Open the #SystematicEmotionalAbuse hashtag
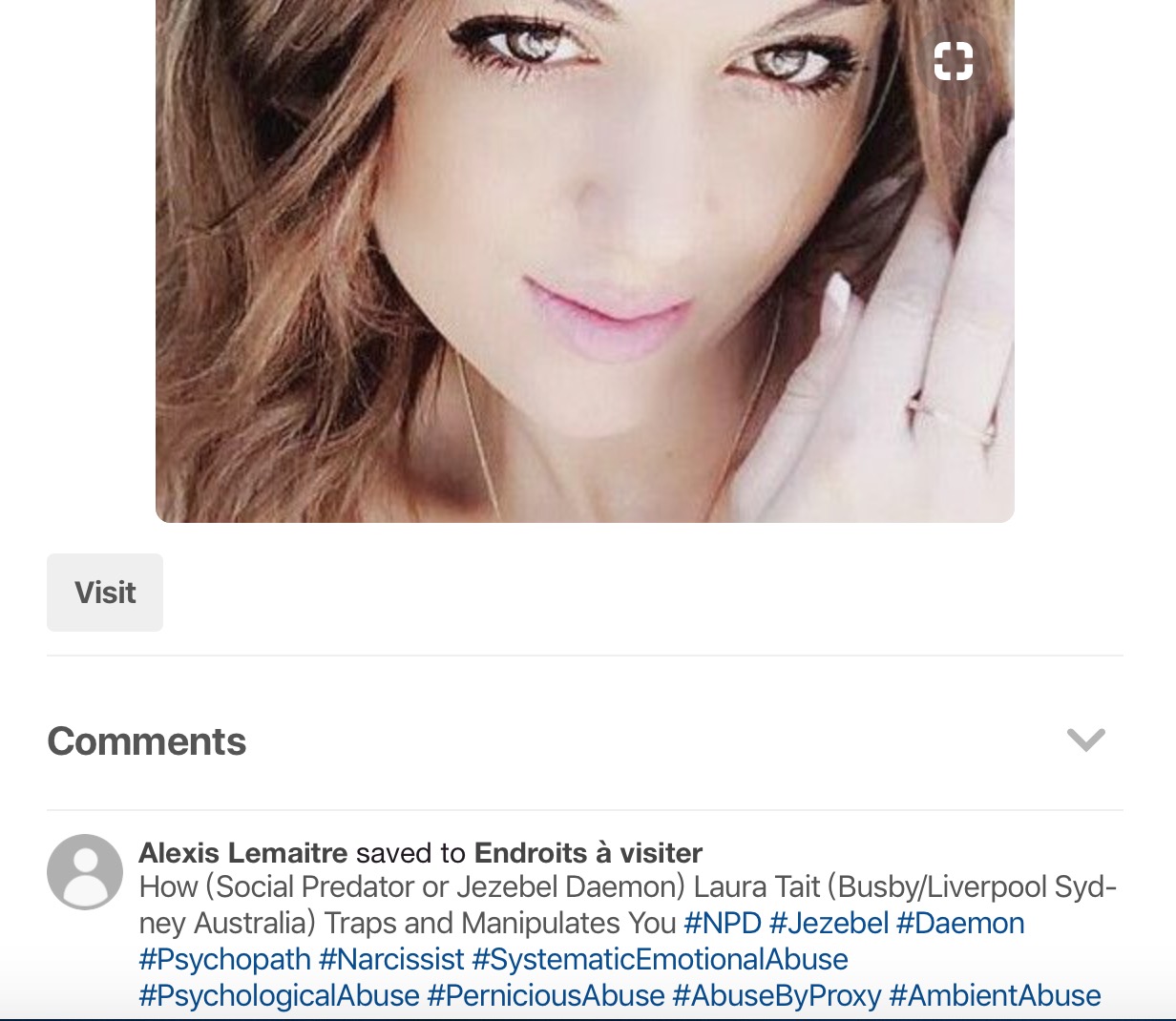This screenshot has width=1176, height=1021. coord(660,959)
